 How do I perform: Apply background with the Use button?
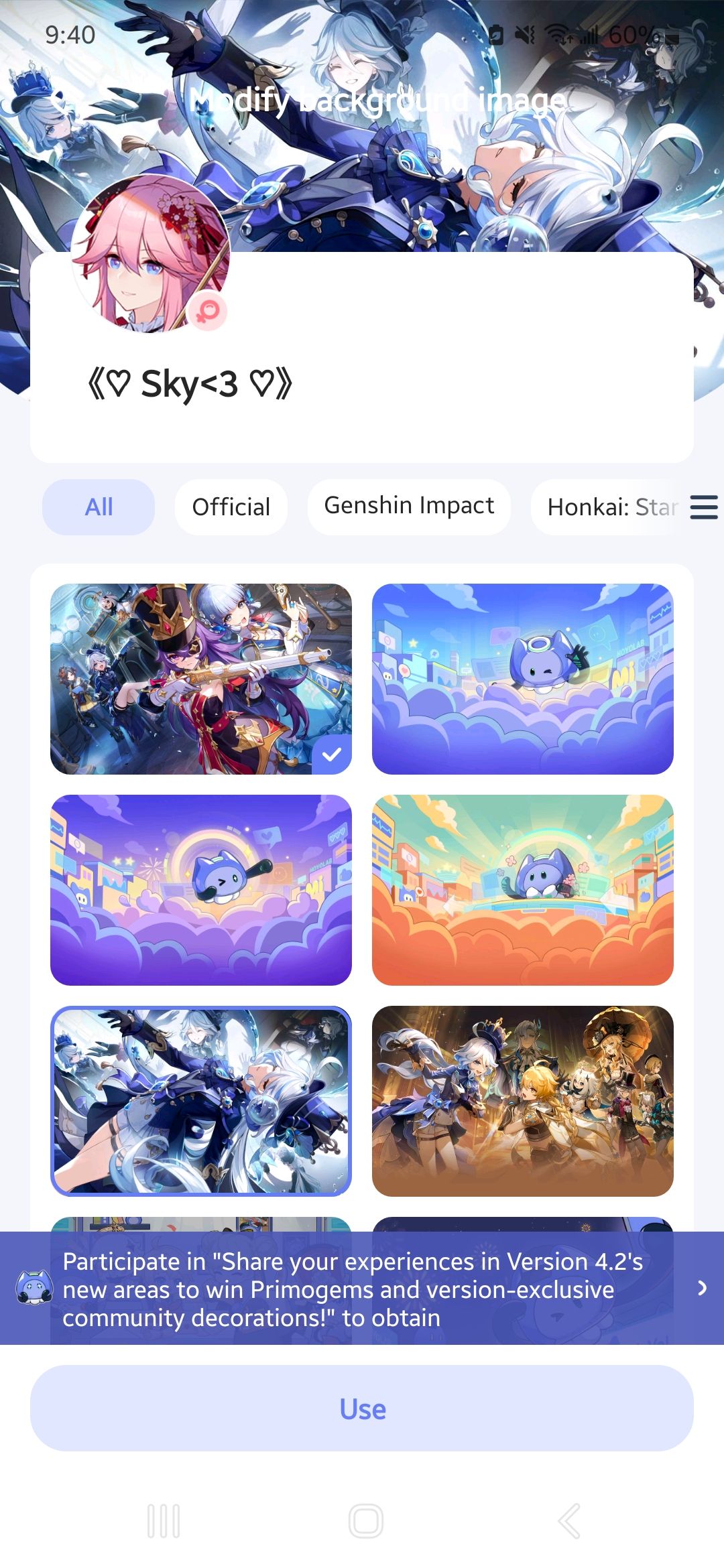[362, 1409]
